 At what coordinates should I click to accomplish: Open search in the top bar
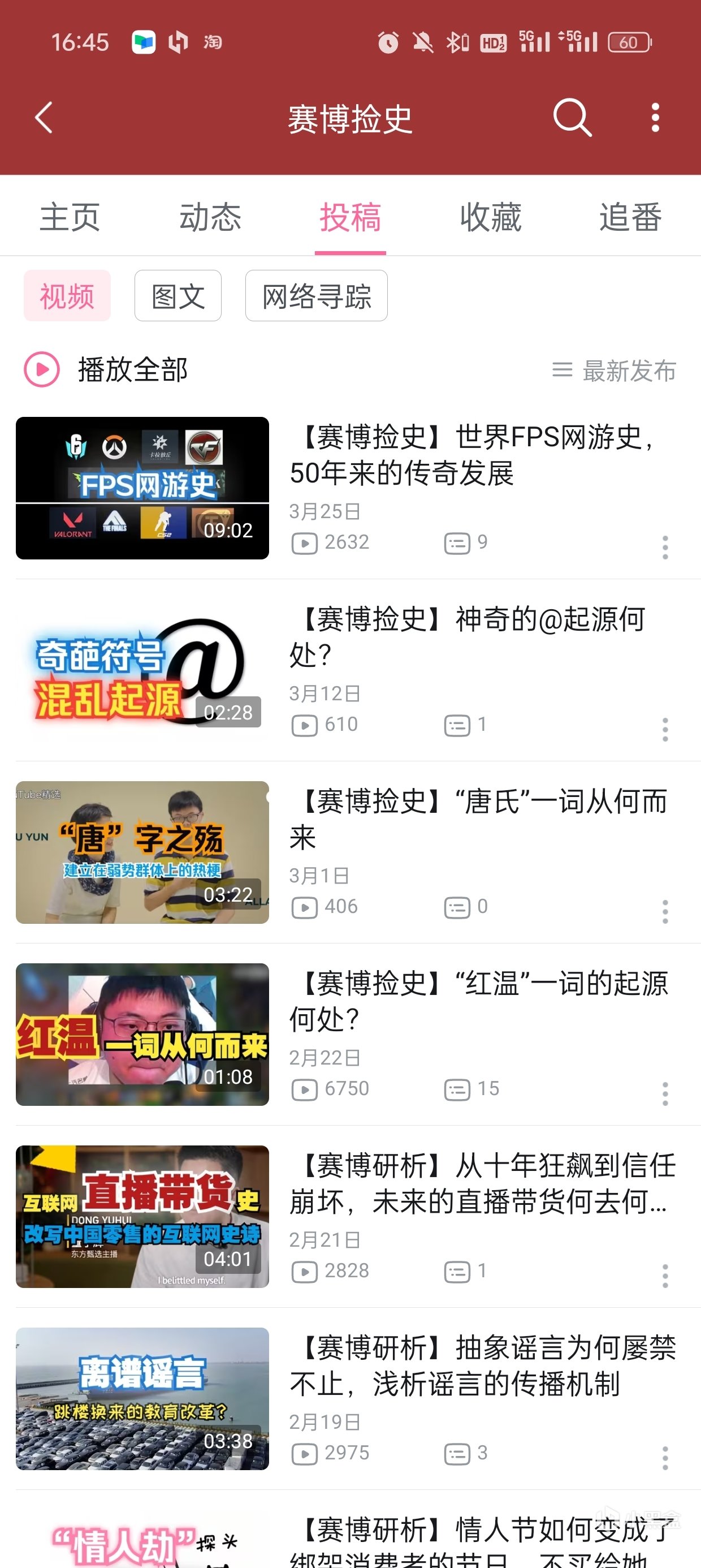572,118
